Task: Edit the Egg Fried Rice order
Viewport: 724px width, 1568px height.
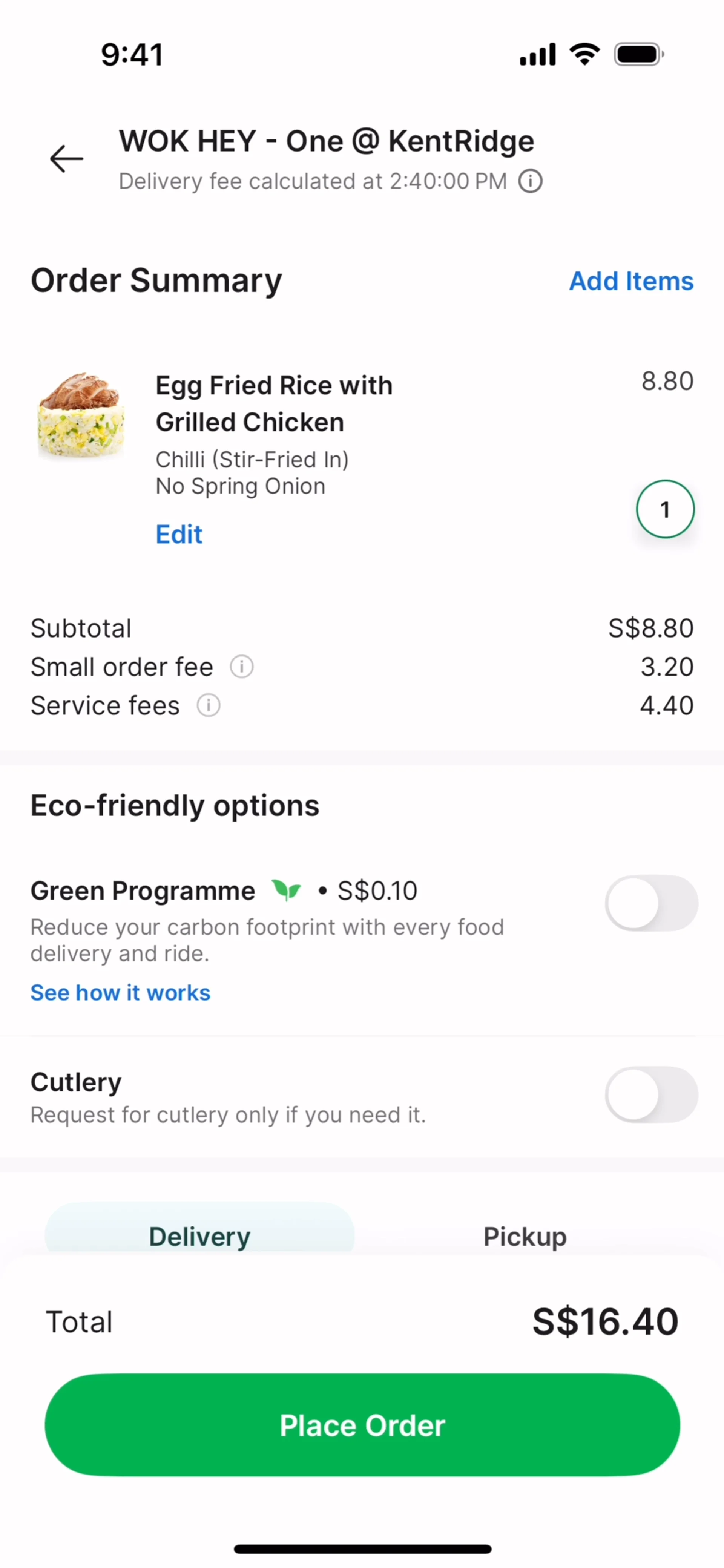Action: coord(179,535)
